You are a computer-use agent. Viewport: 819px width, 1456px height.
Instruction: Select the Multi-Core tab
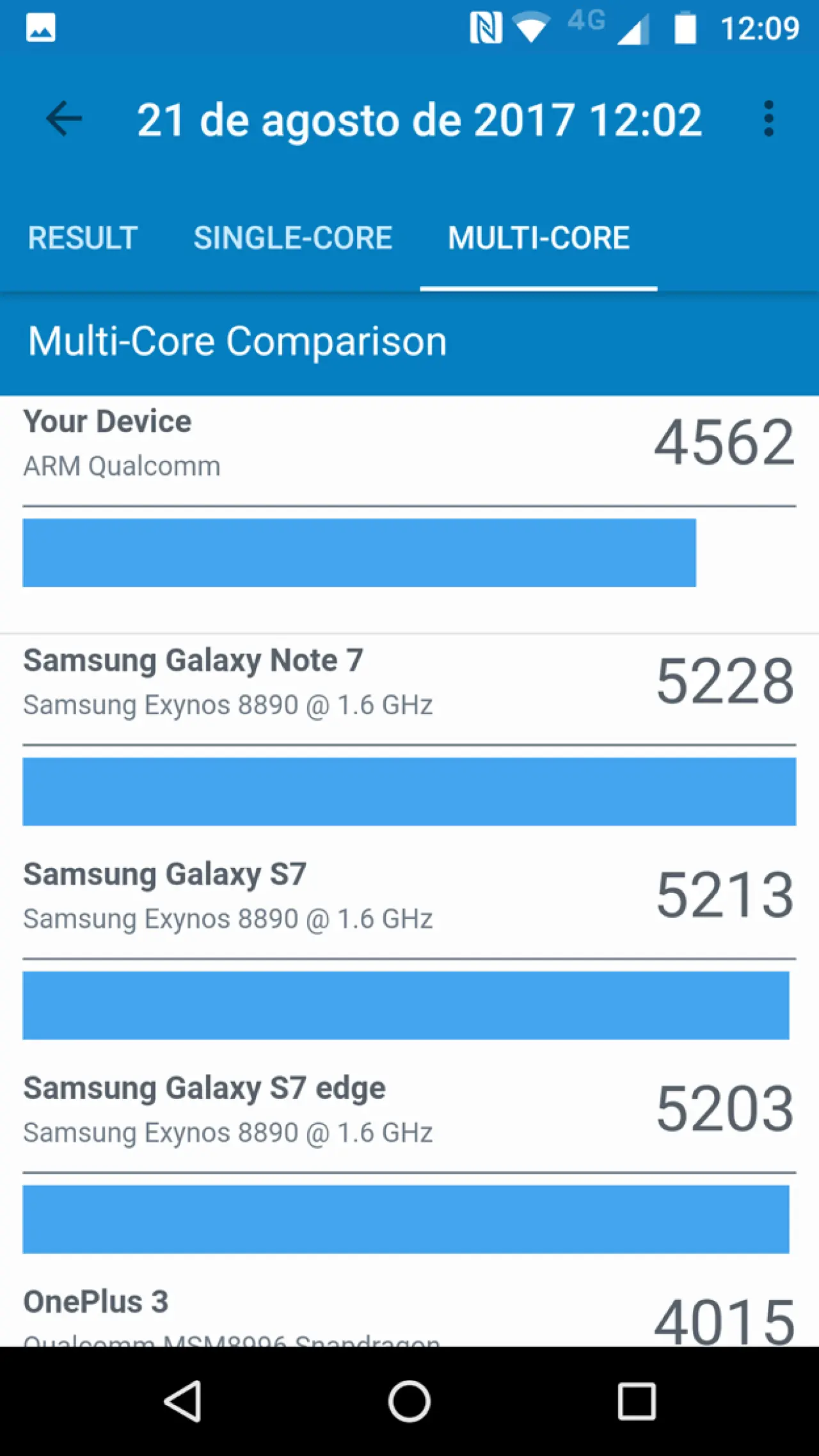coord(539,238)
